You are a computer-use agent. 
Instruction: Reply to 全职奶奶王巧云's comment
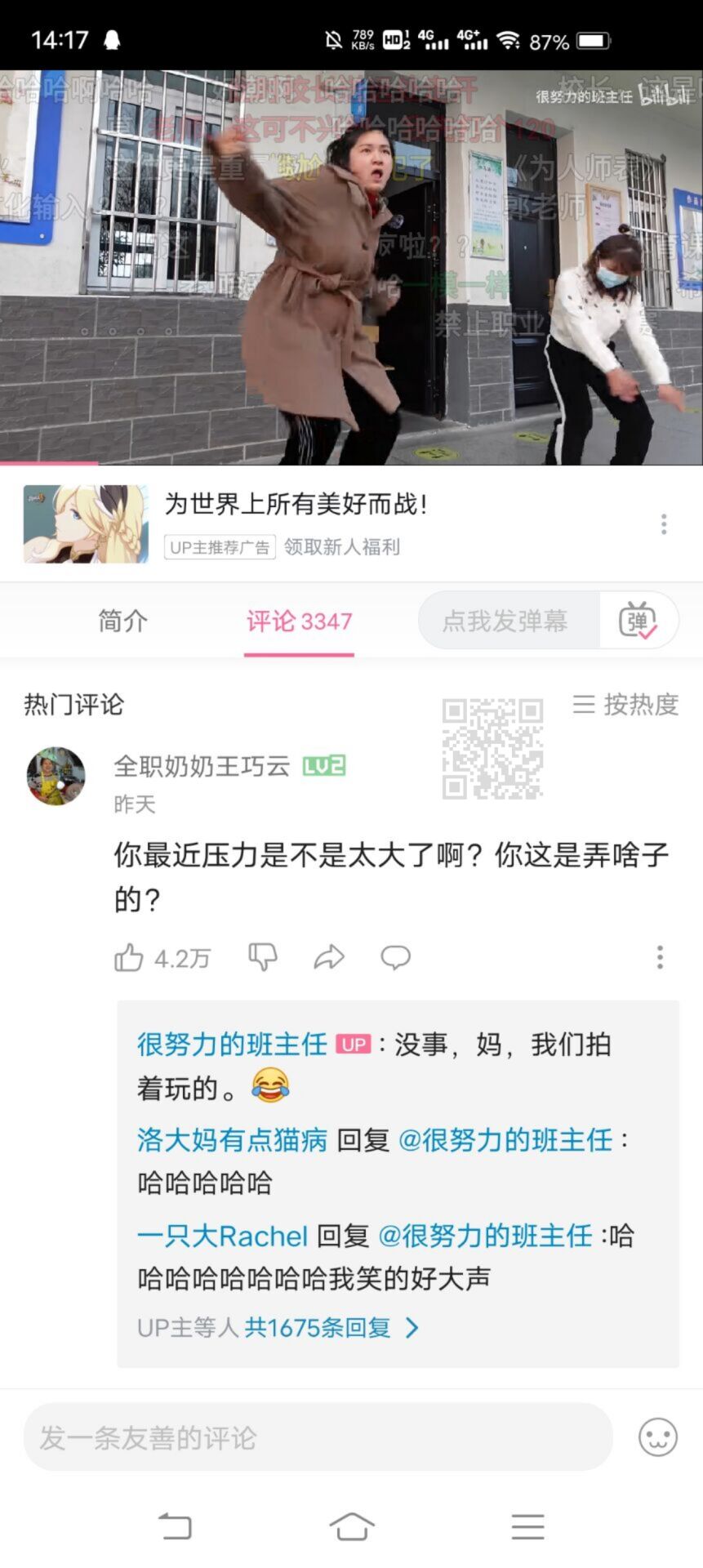(395, 957)
